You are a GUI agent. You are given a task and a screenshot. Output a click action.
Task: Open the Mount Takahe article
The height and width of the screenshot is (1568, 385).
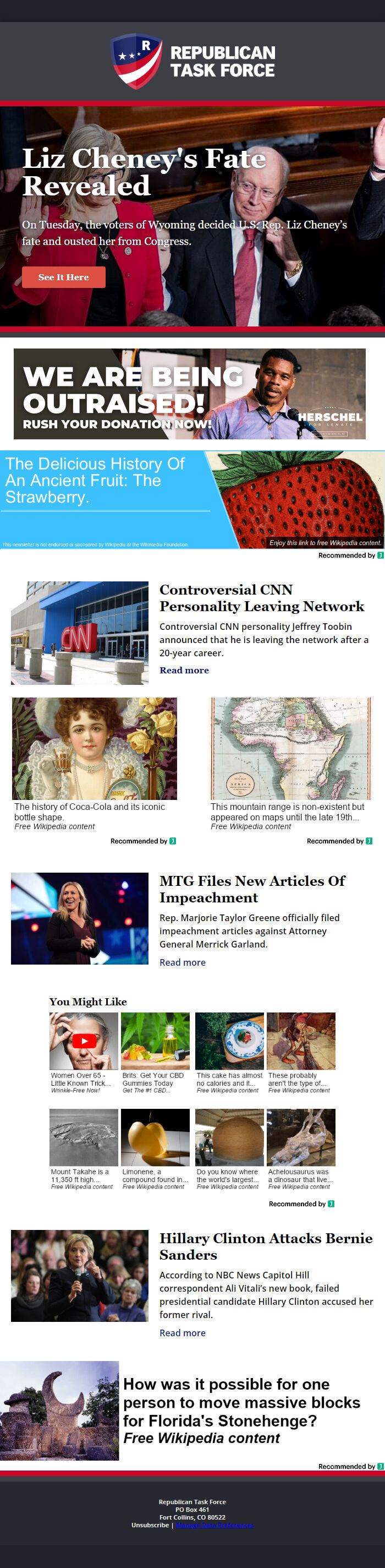[x=84, y=1149]
